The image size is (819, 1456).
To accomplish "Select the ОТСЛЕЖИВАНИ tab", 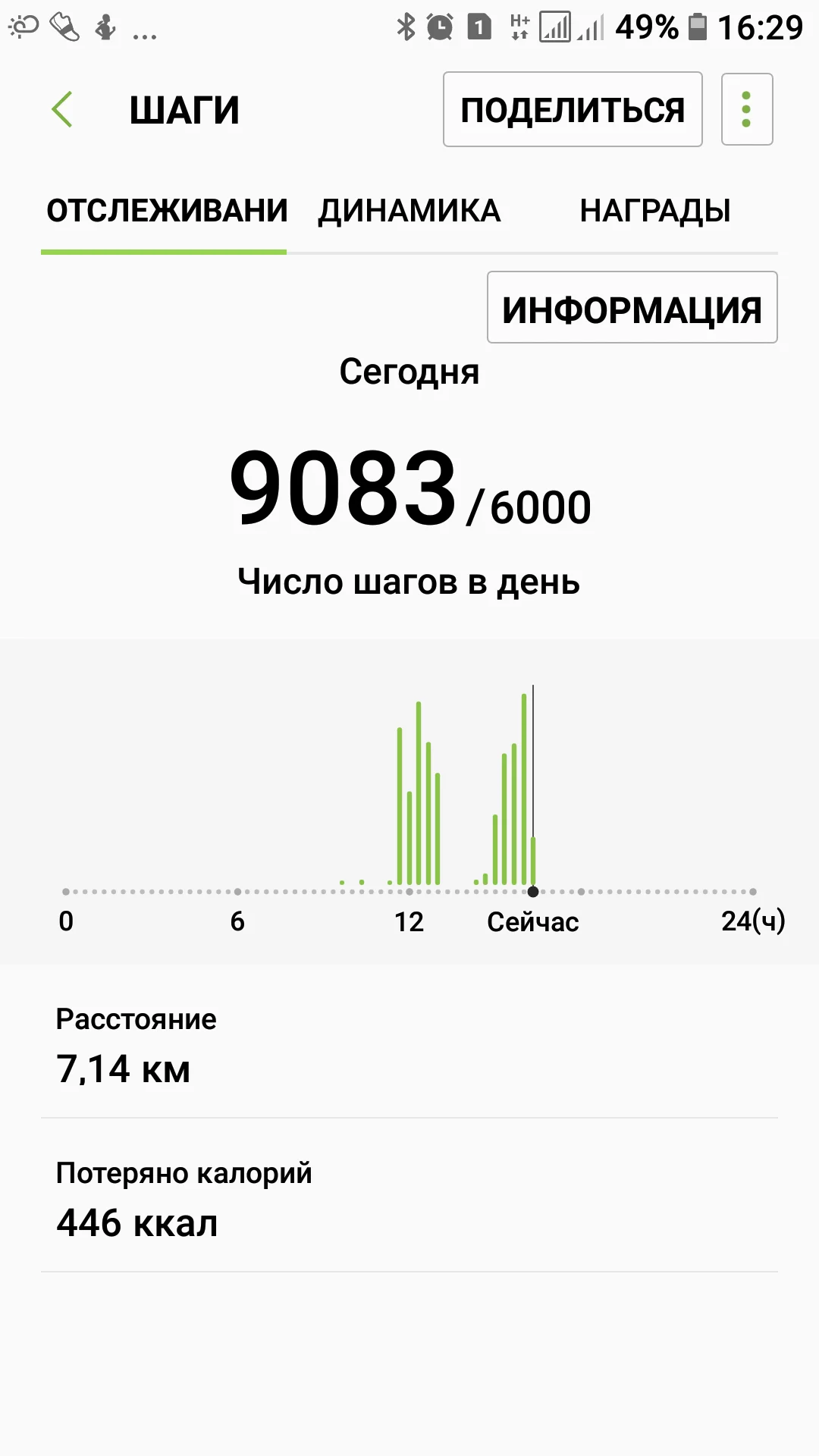I will (164, 211).
